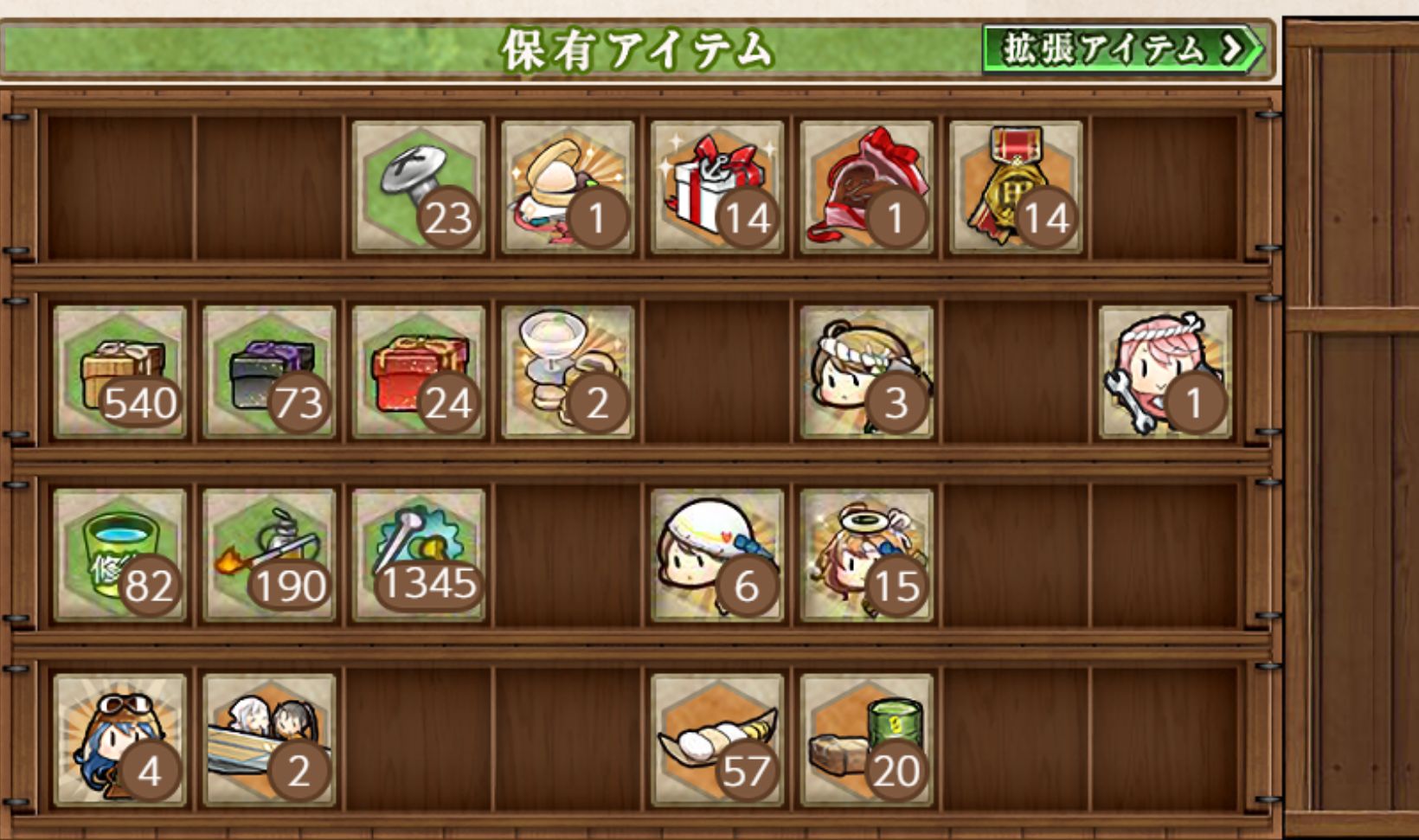This screenshot has width=1419, height=840.
Task: Tap the blowtorch item with count 190
Action: point(269,555)
